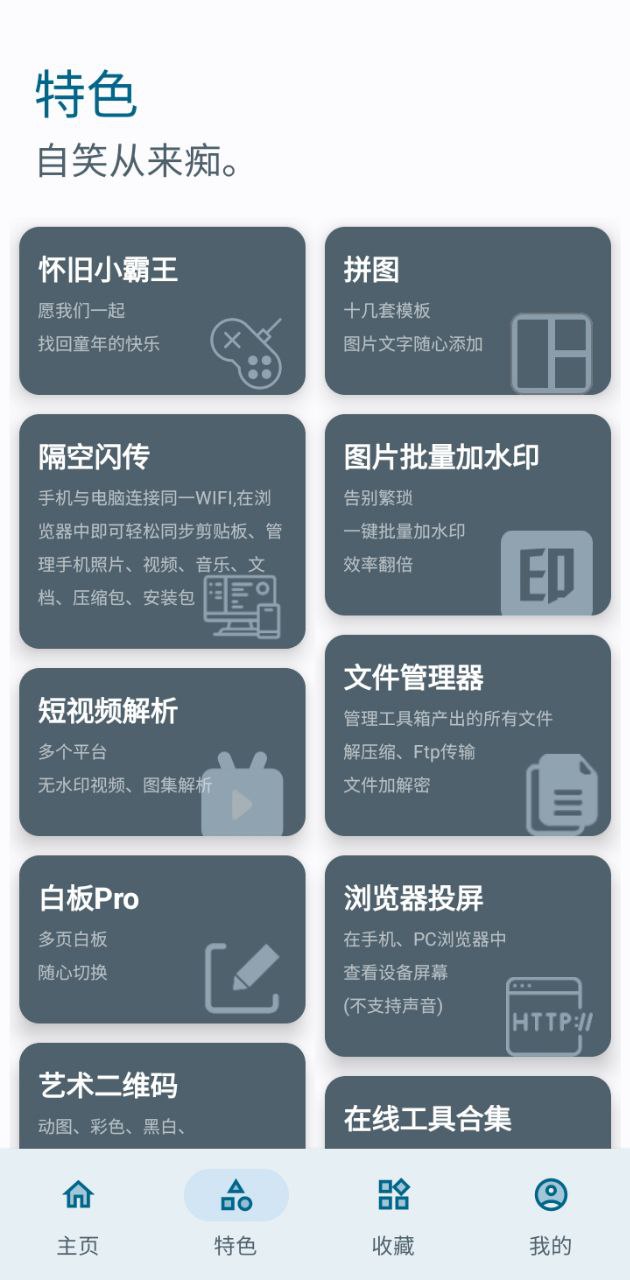Switch to the 主页 home tab
The image size is (630, 1280).
pos(78,1215)
